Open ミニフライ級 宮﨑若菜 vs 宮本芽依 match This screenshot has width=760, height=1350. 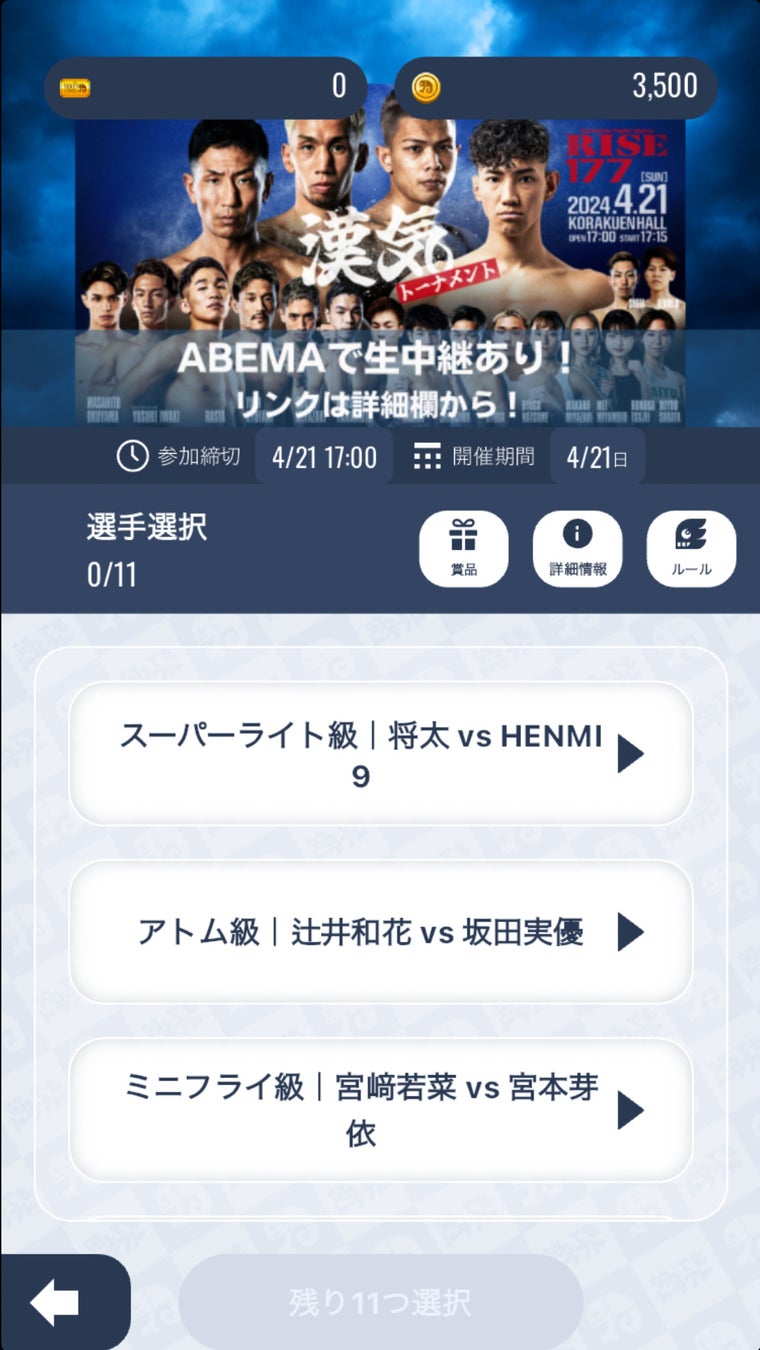coord(380,1109)
